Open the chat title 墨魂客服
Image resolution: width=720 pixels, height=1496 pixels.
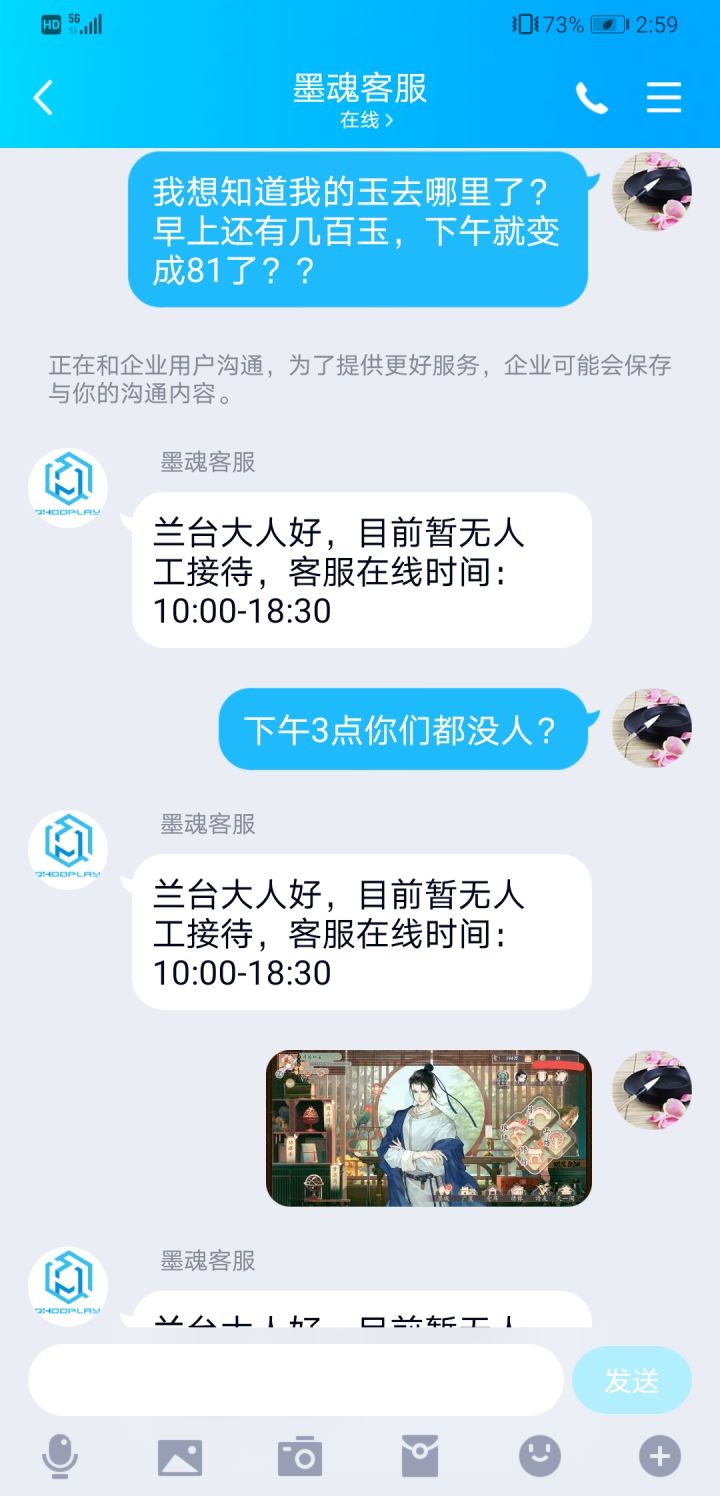pos(360,90)
